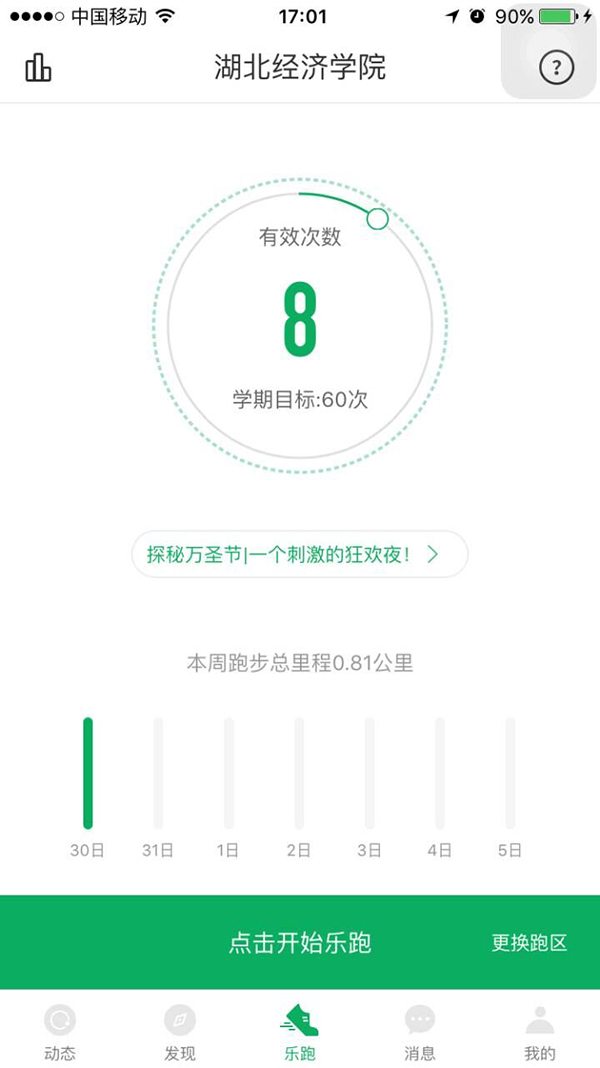600x1068 pixels.
Task: Go to the 我的 profile tab
Action: click(x=540, y=1032)
